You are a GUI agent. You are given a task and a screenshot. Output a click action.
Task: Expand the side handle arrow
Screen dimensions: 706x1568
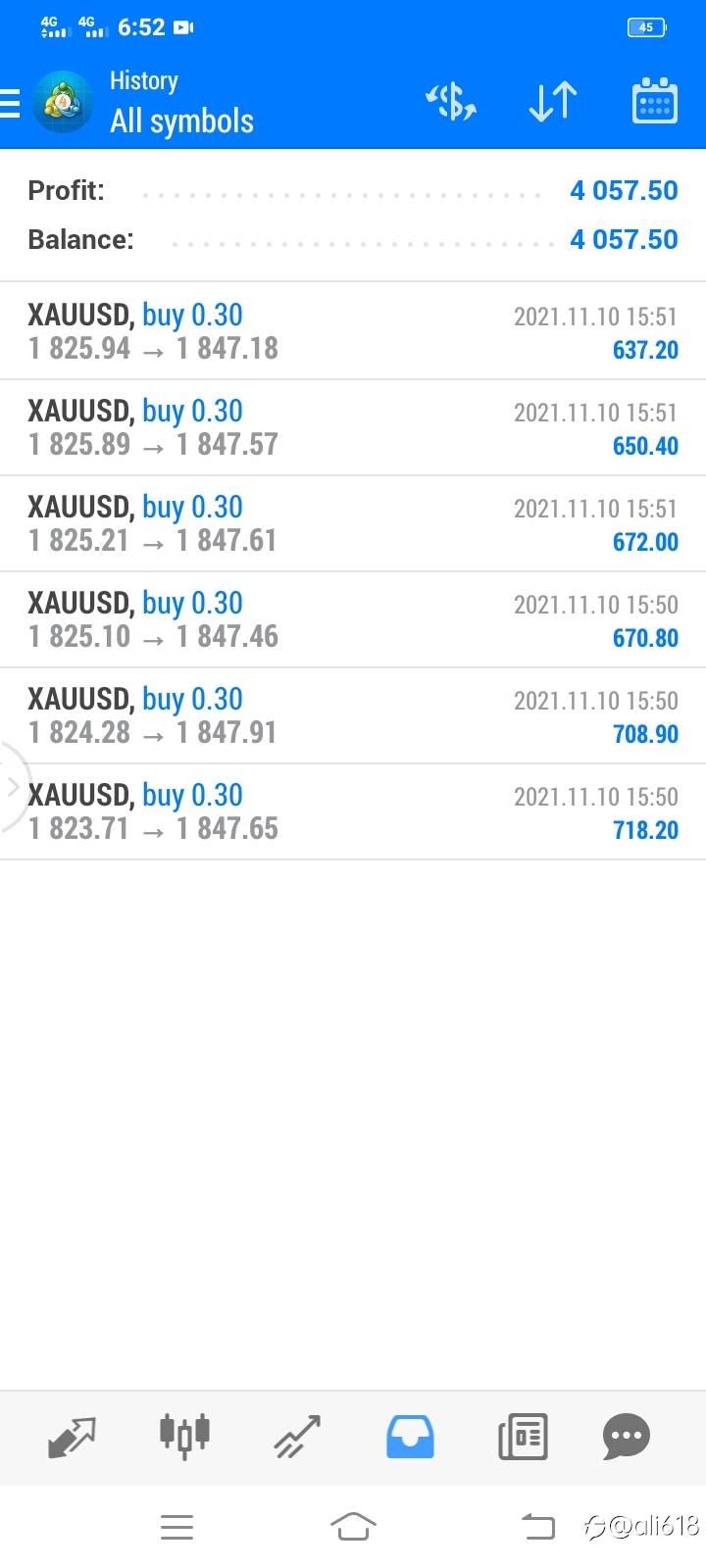tap(13, 786)
